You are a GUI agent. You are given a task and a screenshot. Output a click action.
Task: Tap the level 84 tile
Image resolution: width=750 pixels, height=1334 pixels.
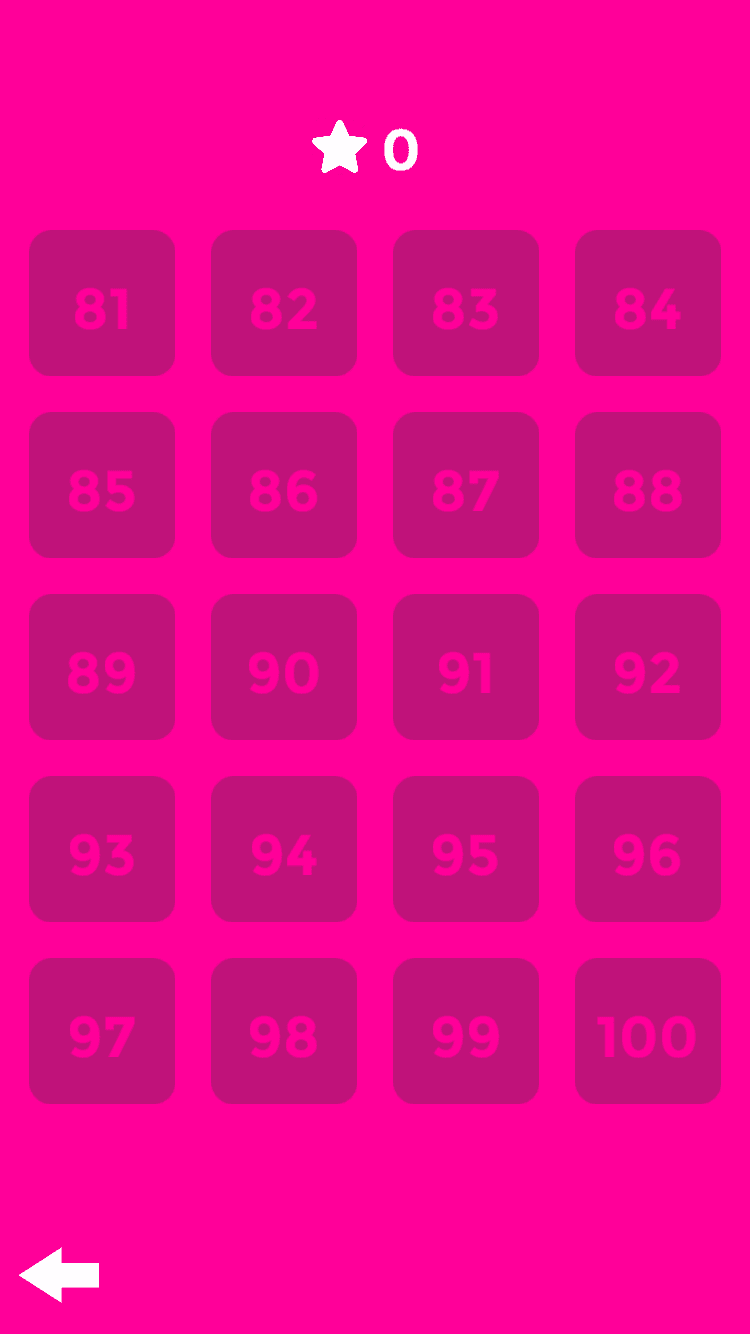point(648,303)
